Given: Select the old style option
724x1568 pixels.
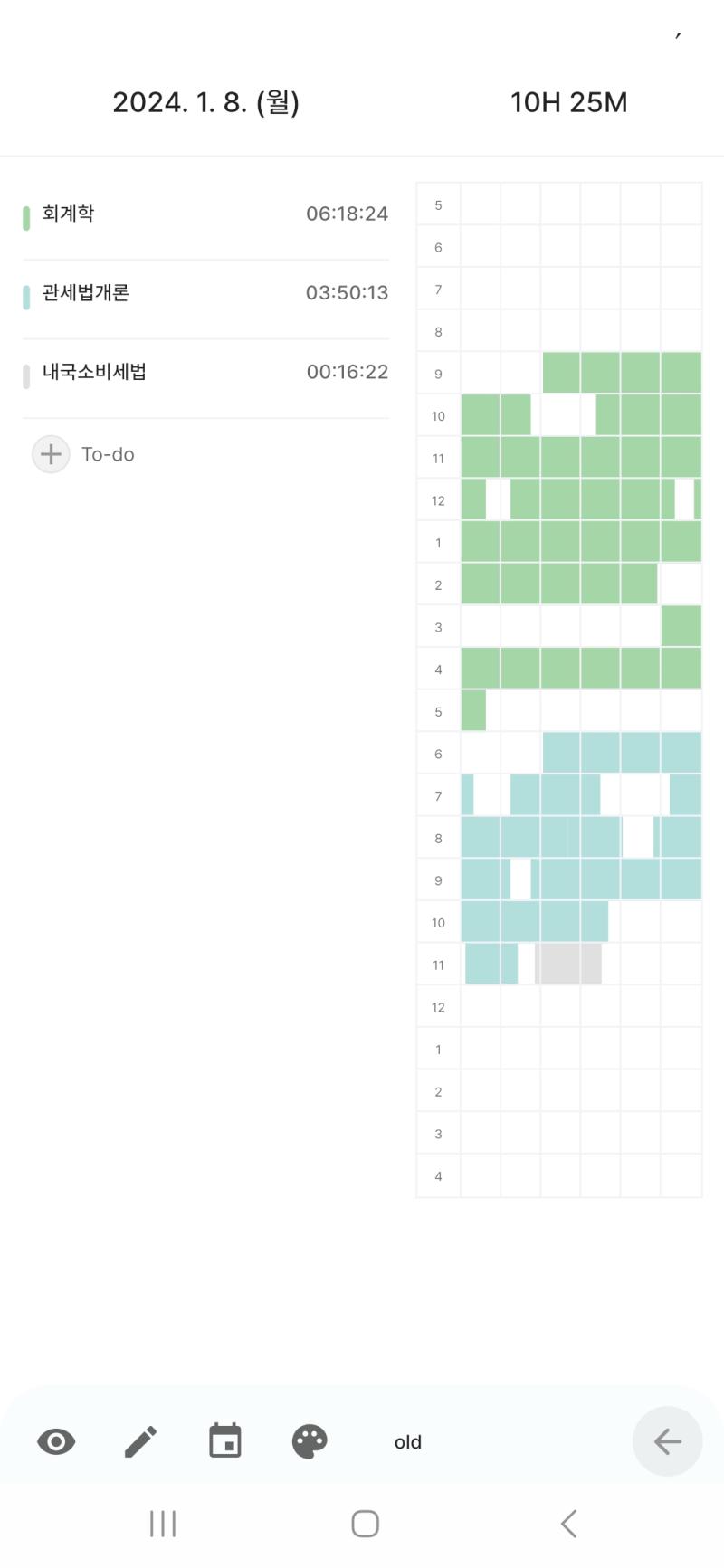Looking at the screenshot, I should tap(408, 1442).
